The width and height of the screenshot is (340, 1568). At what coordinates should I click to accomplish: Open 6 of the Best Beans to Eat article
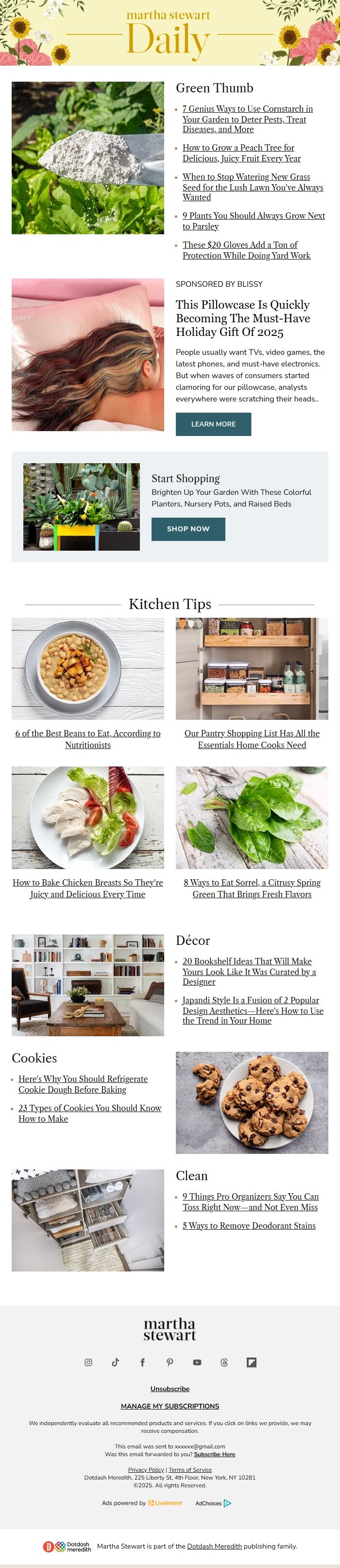(87, 739)
